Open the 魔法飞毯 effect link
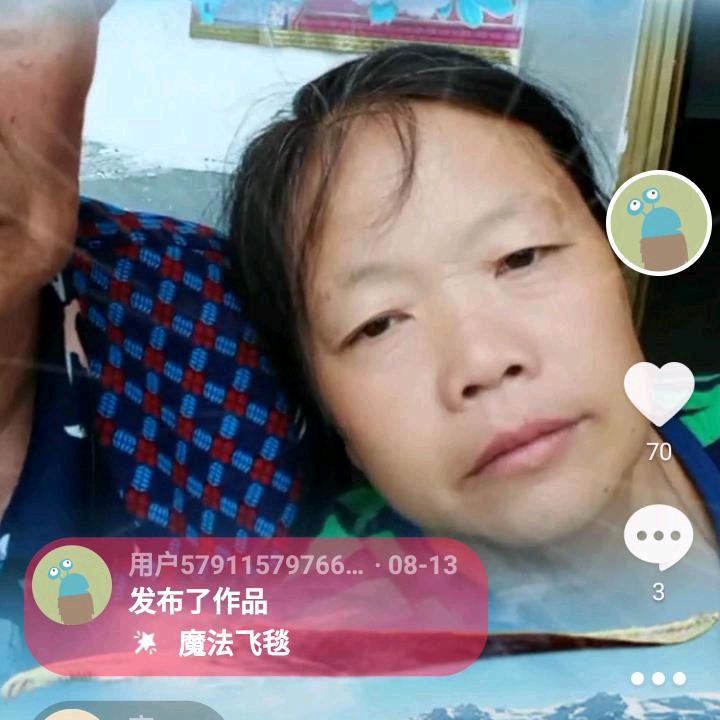Image resolution: width=720 pixels, height=720 pixels. click(x=233, y=643)
